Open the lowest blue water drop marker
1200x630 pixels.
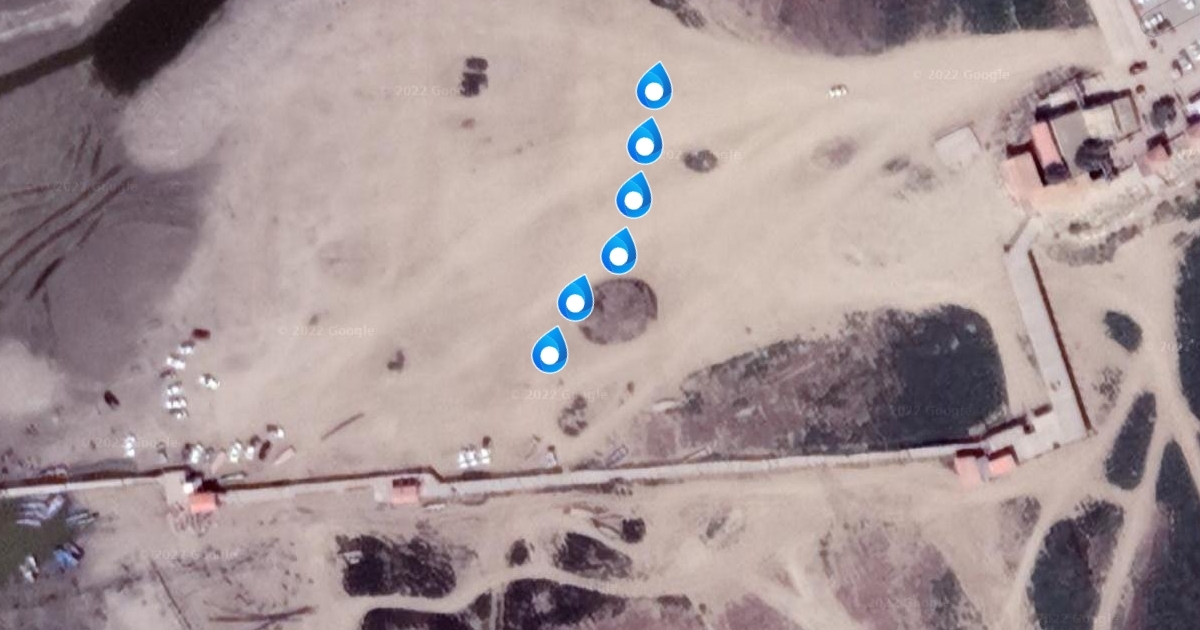(x=549, y=351)
